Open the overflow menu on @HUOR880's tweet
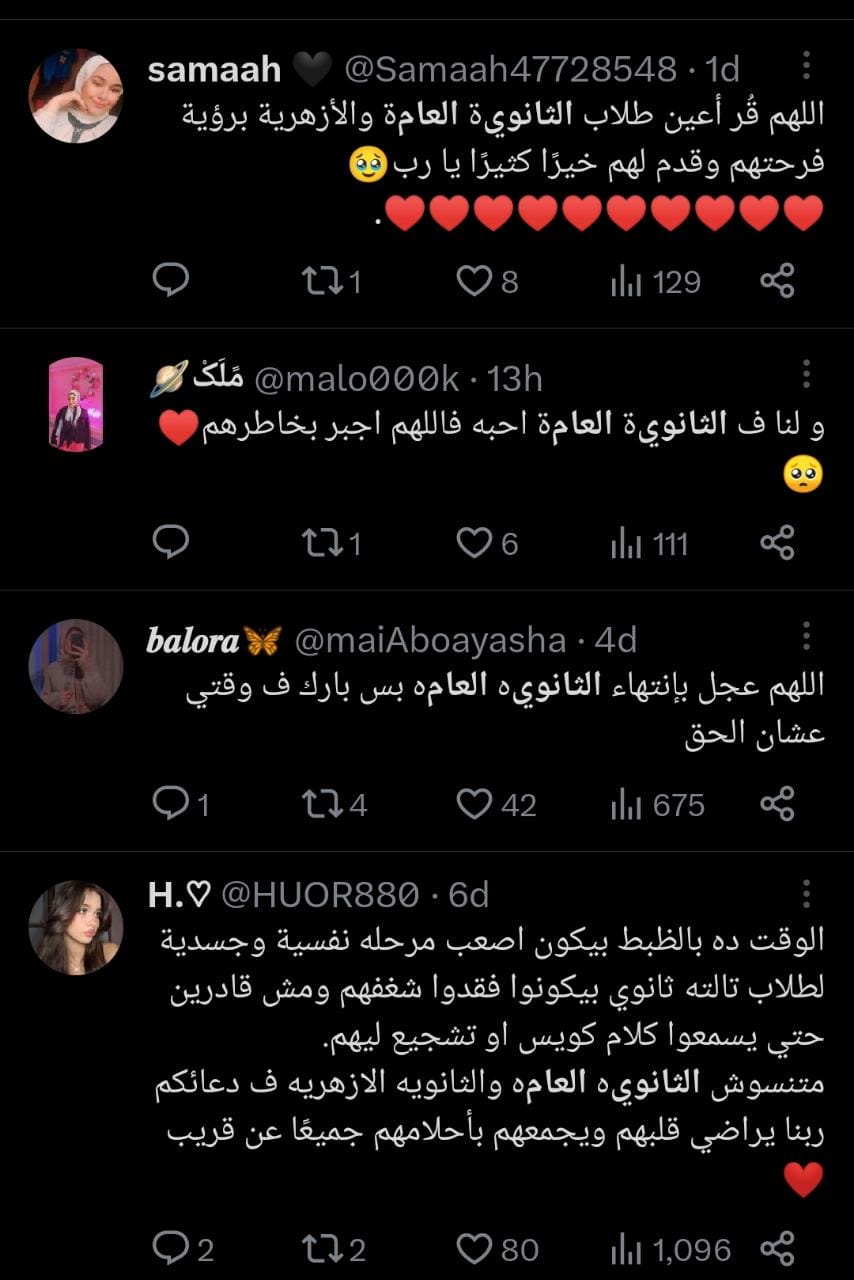The image size is (854, 1280). coord(806,893)
